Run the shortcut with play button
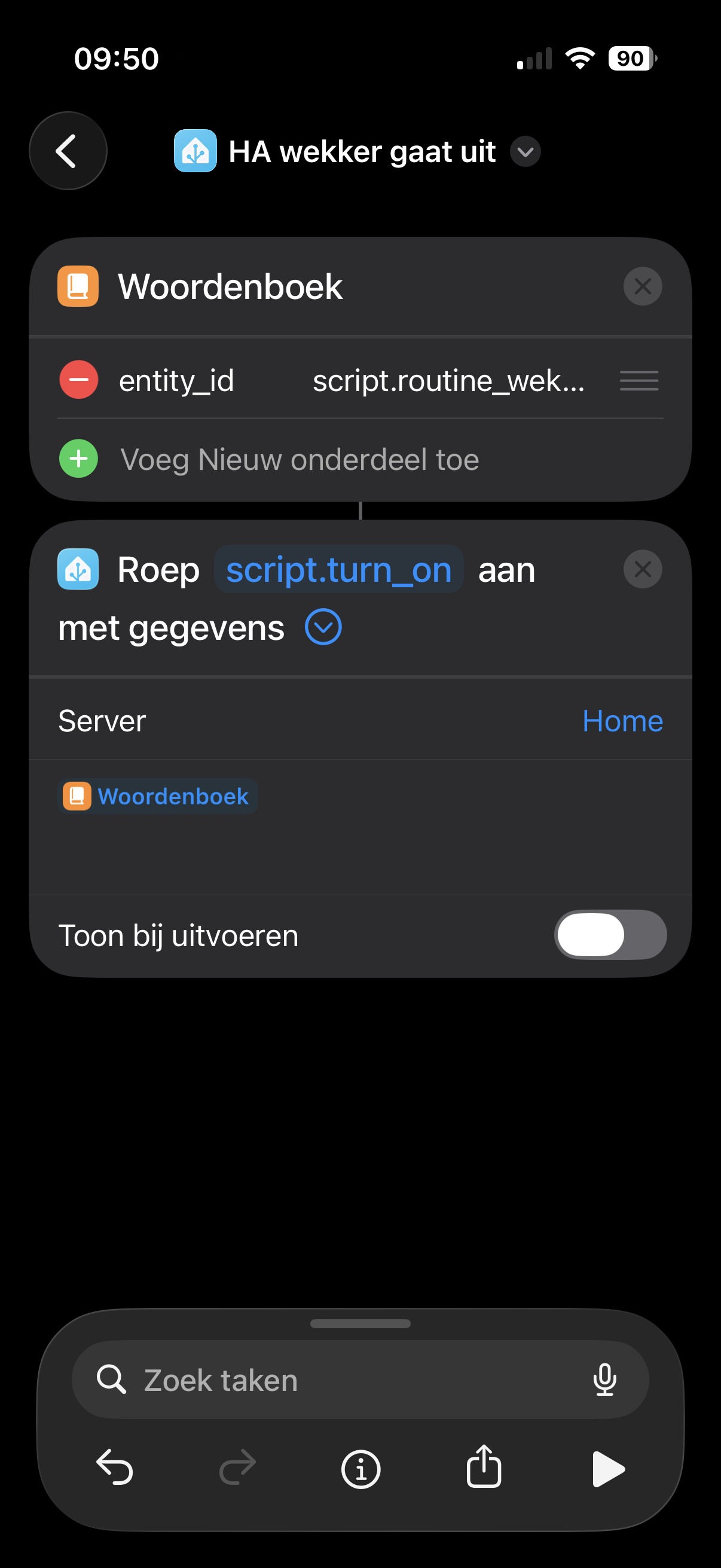Image resolution: width=721 pixels, height=1568 pixels. point(607,1469)
